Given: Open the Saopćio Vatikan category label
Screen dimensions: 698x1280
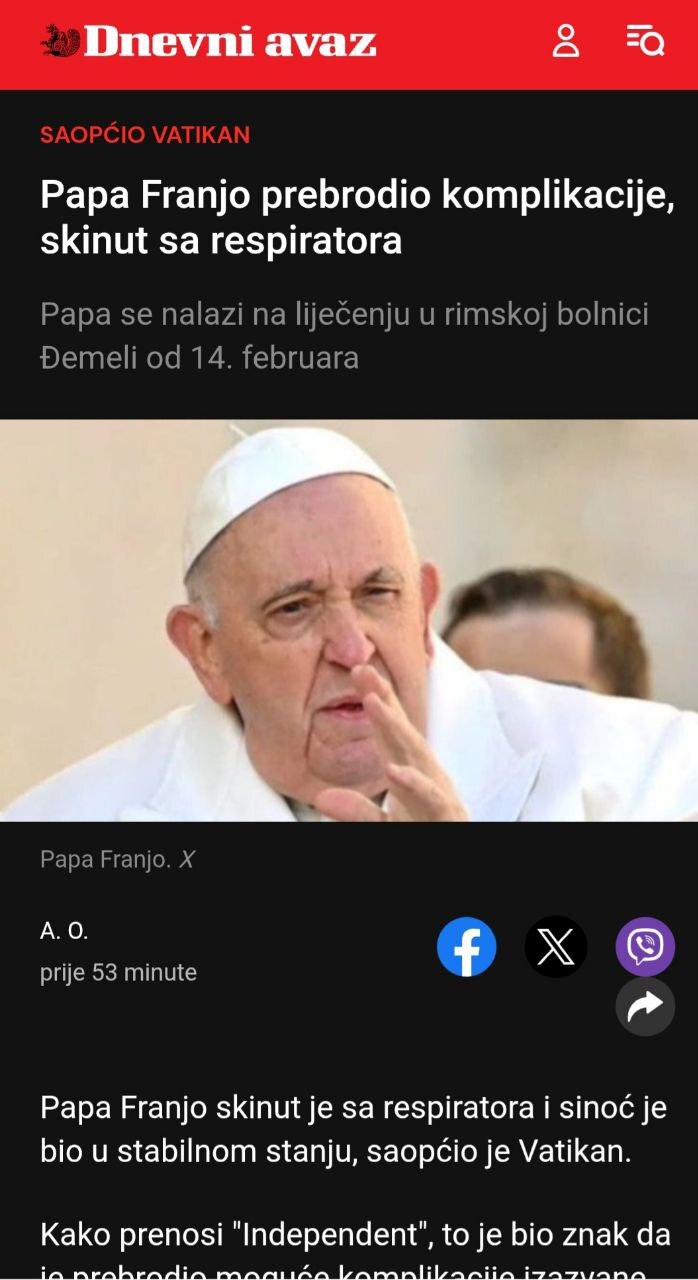Looking at the screenshot, I should tap(145, 135).
